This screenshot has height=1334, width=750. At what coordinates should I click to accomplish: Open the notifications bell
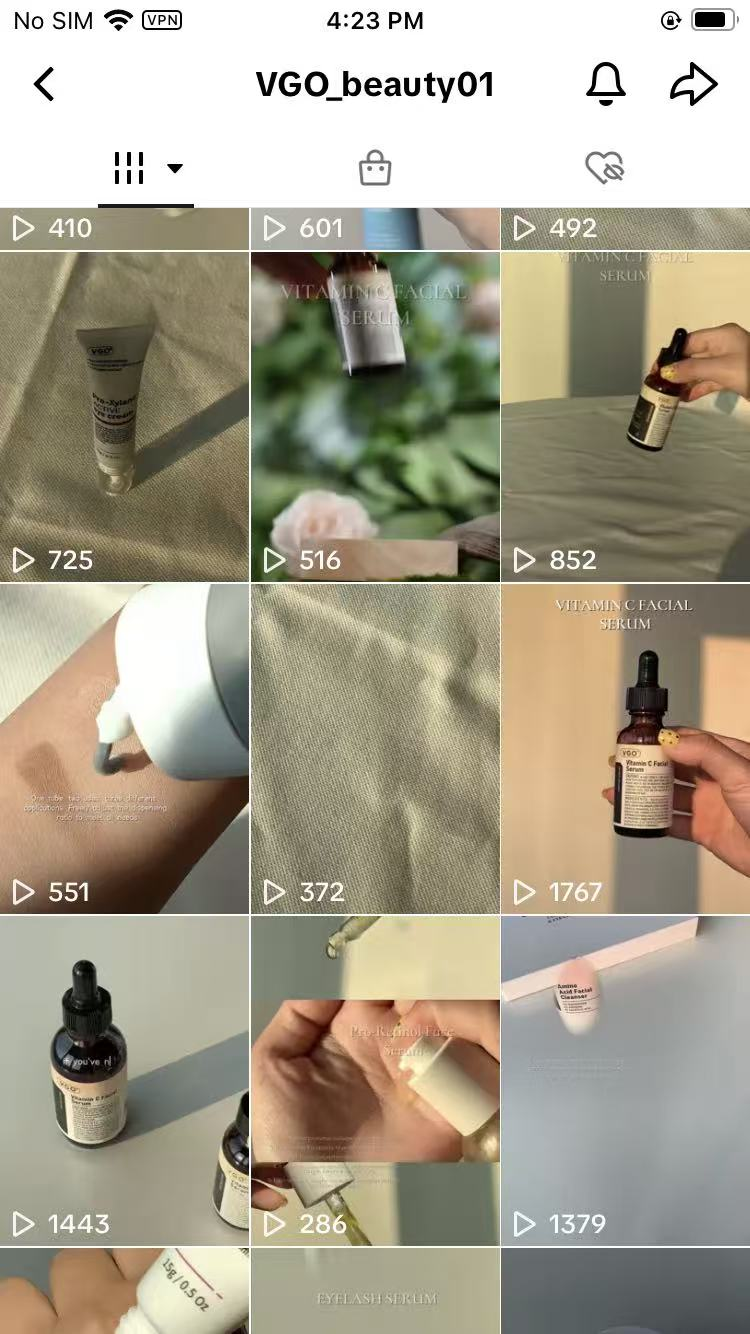pos(605,85)
